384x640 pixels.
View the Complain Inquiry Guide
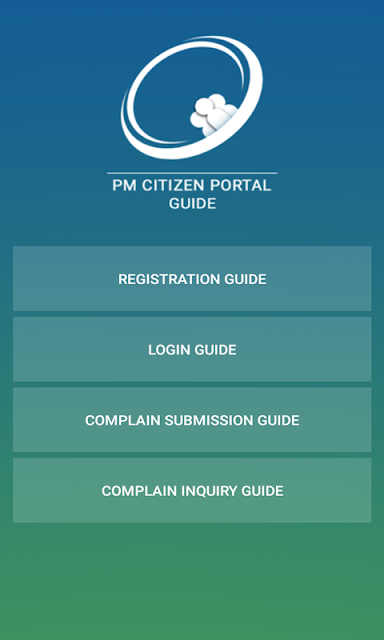click(x=192, y=490)
